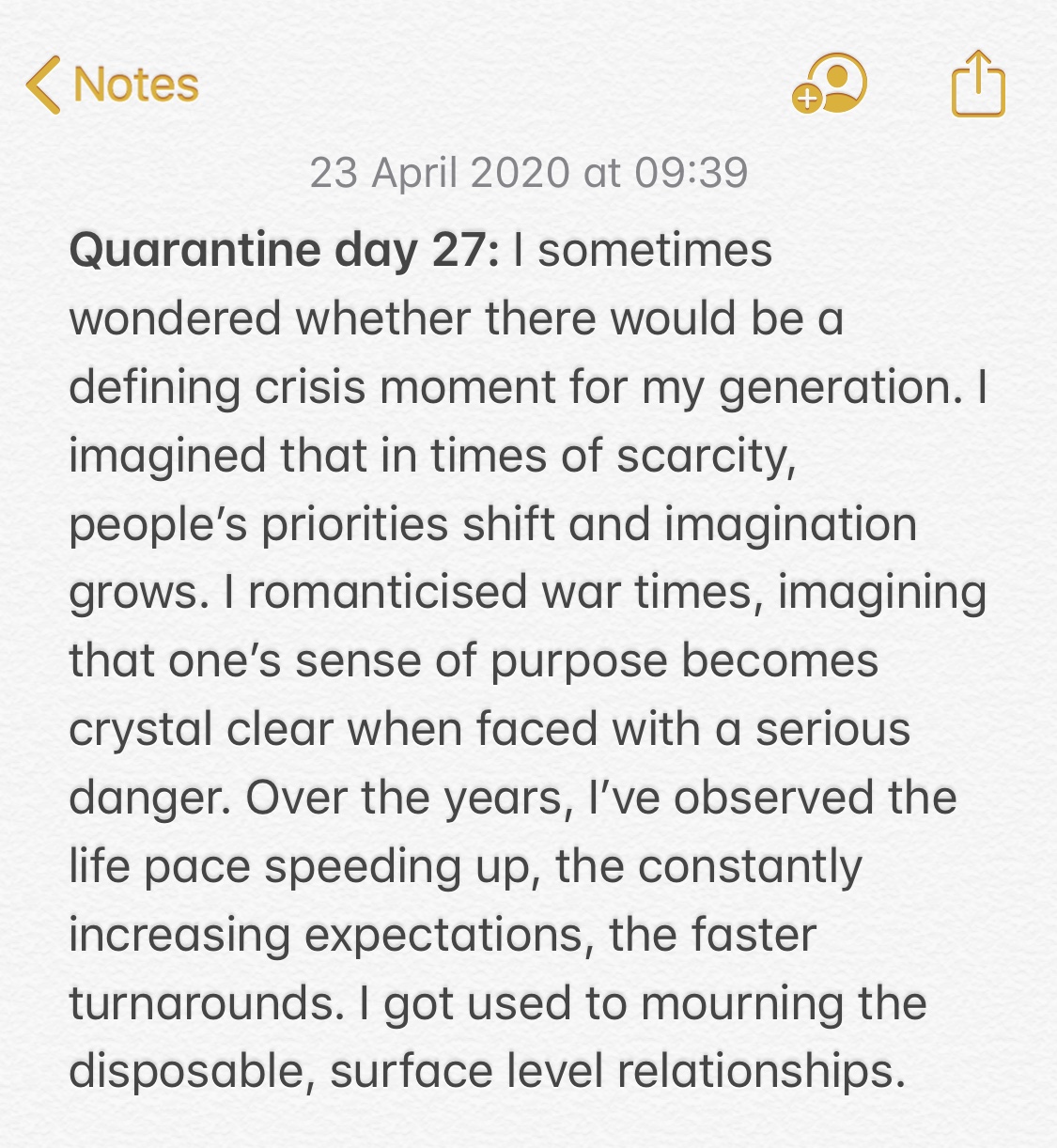Tap the note text to start editing
Viewport: 1057px width, 1148px height.
[x=526, y=658]
